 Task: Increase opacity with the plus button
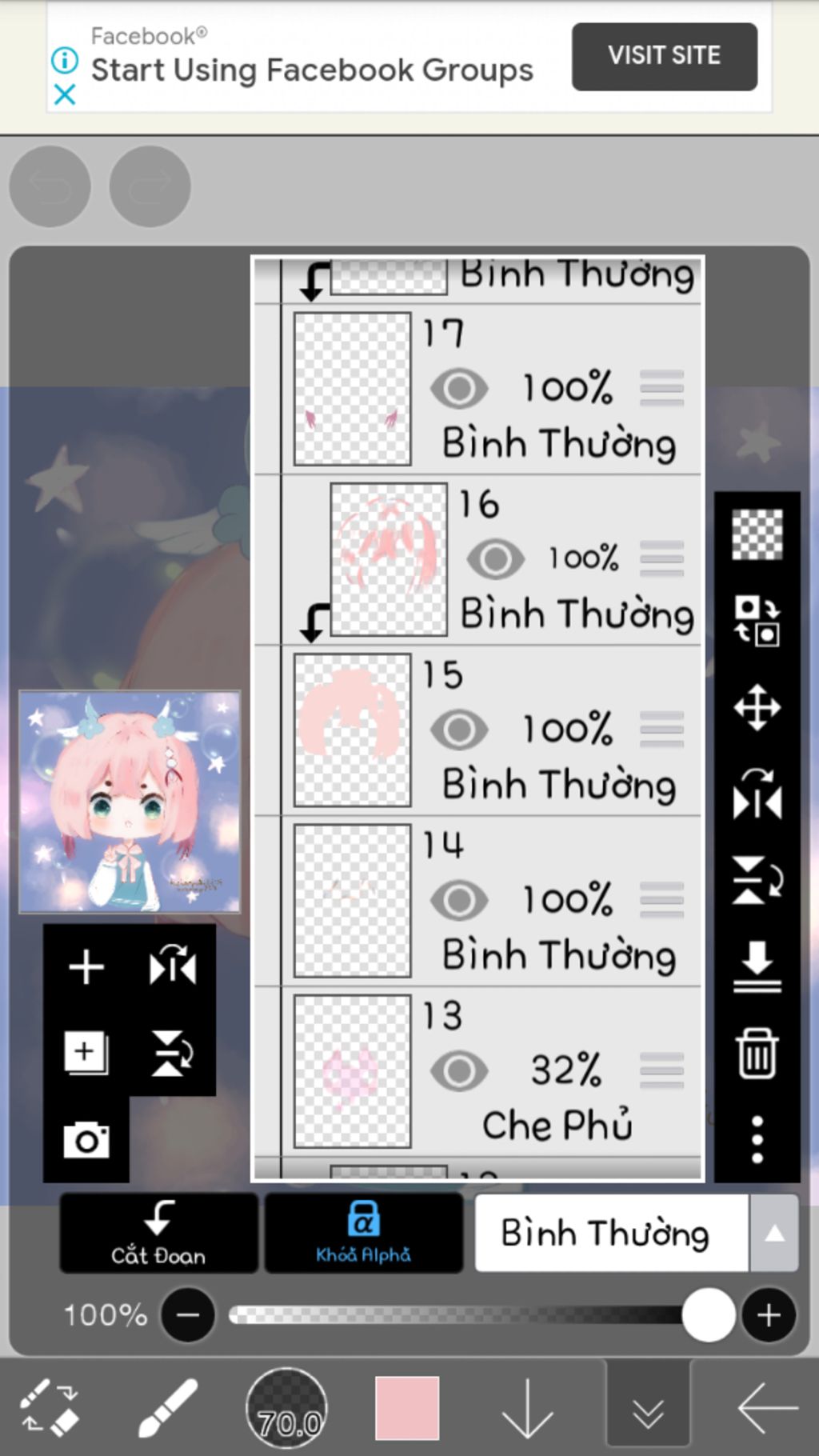click(769, 1314)
